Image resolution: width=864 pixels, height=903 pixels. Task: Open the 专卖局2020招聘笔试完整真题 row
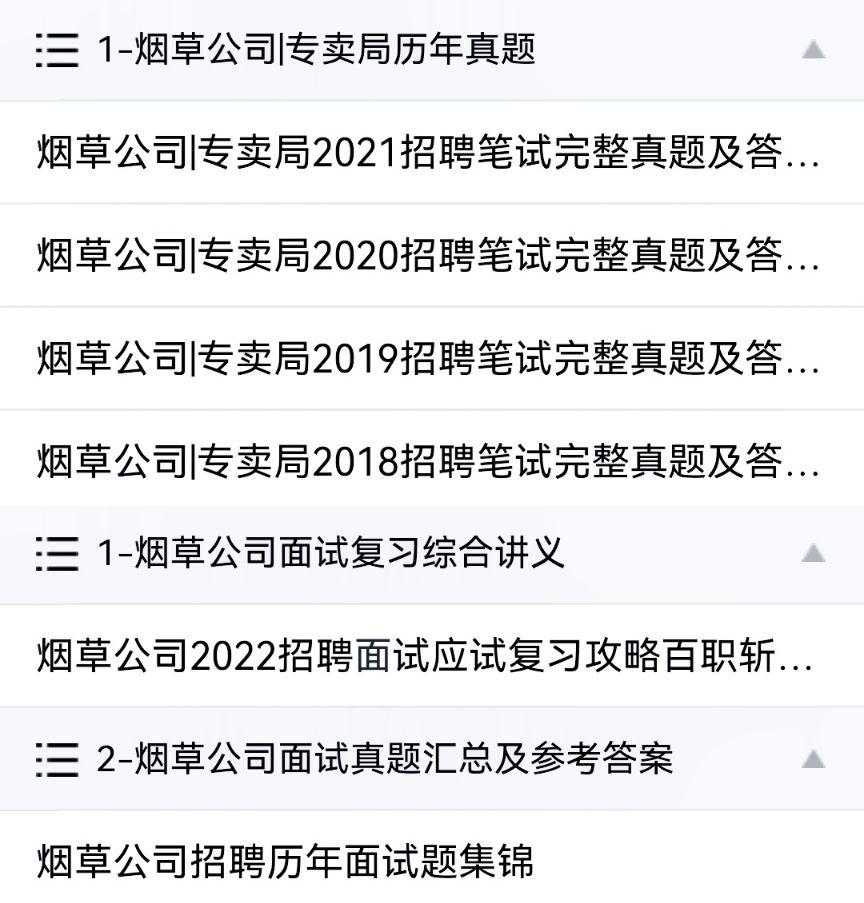point(428,256)
